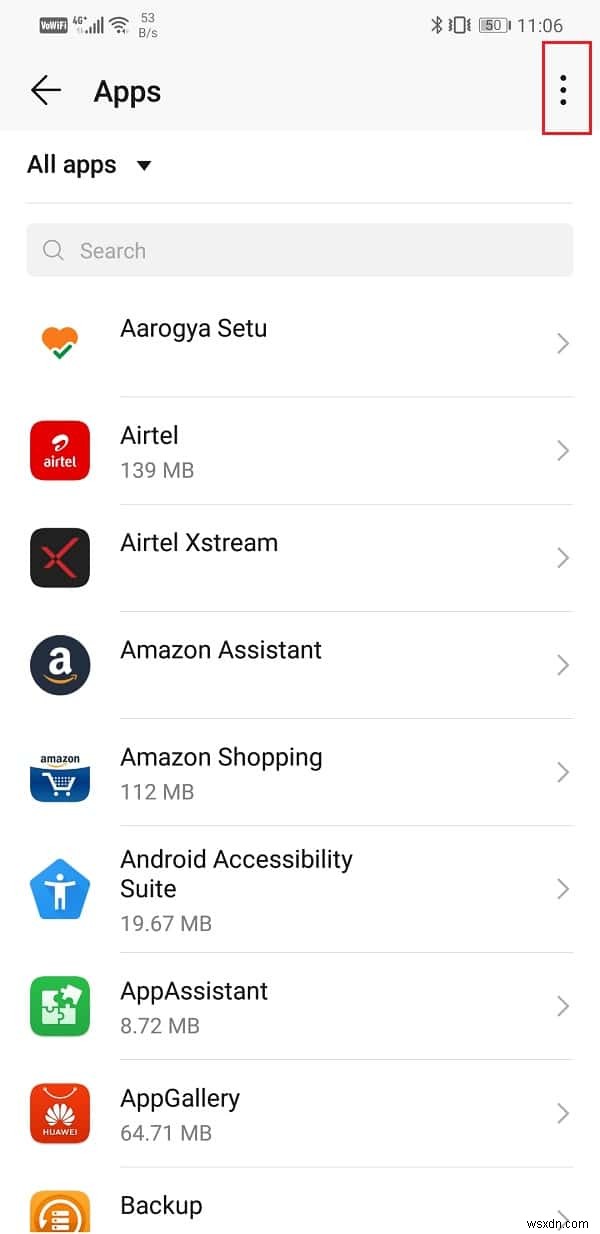Image resolution: width=600 pixels, height=1234 pixels.
Task: Go back from the Apps screen
Action: pyautogui.click(x=46, y=91)
